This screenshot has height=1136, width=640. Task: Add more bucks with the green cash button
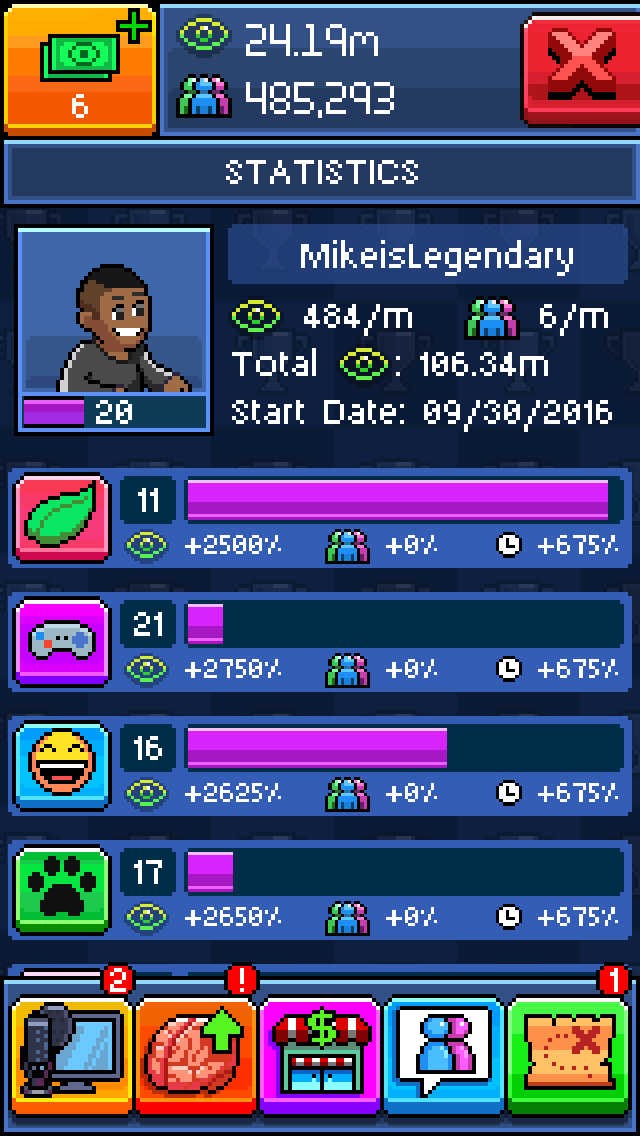(x=79, y=68)
